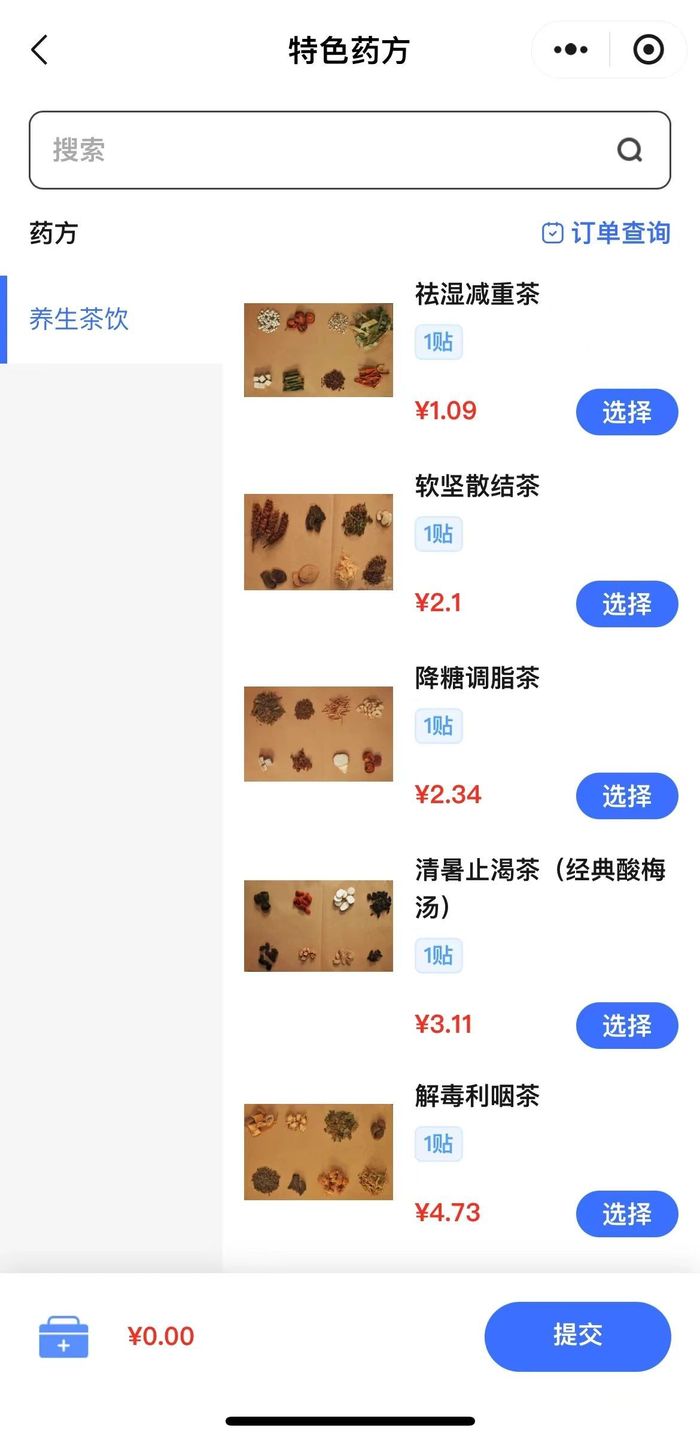The width and height of the screenshot is (700, 1440).
Task: Add 降糖调脂茶 by tapping 选择
Action: (x=627, y=796)
